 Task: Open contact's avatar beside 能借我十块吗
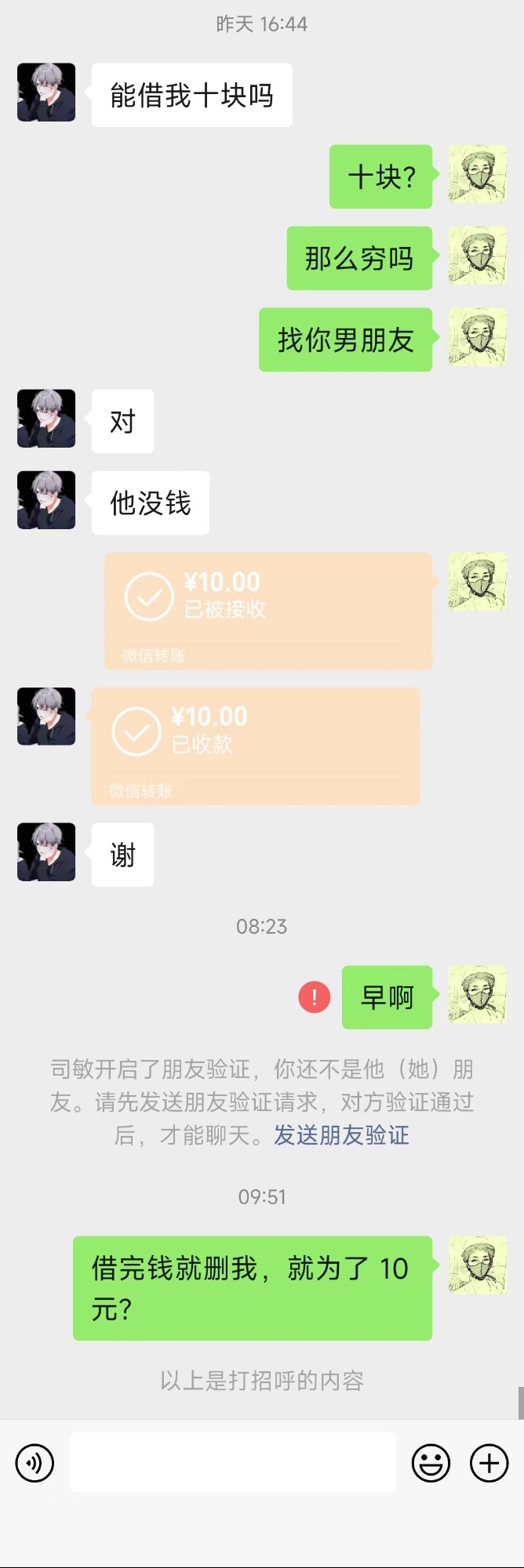tap(46, 93)
